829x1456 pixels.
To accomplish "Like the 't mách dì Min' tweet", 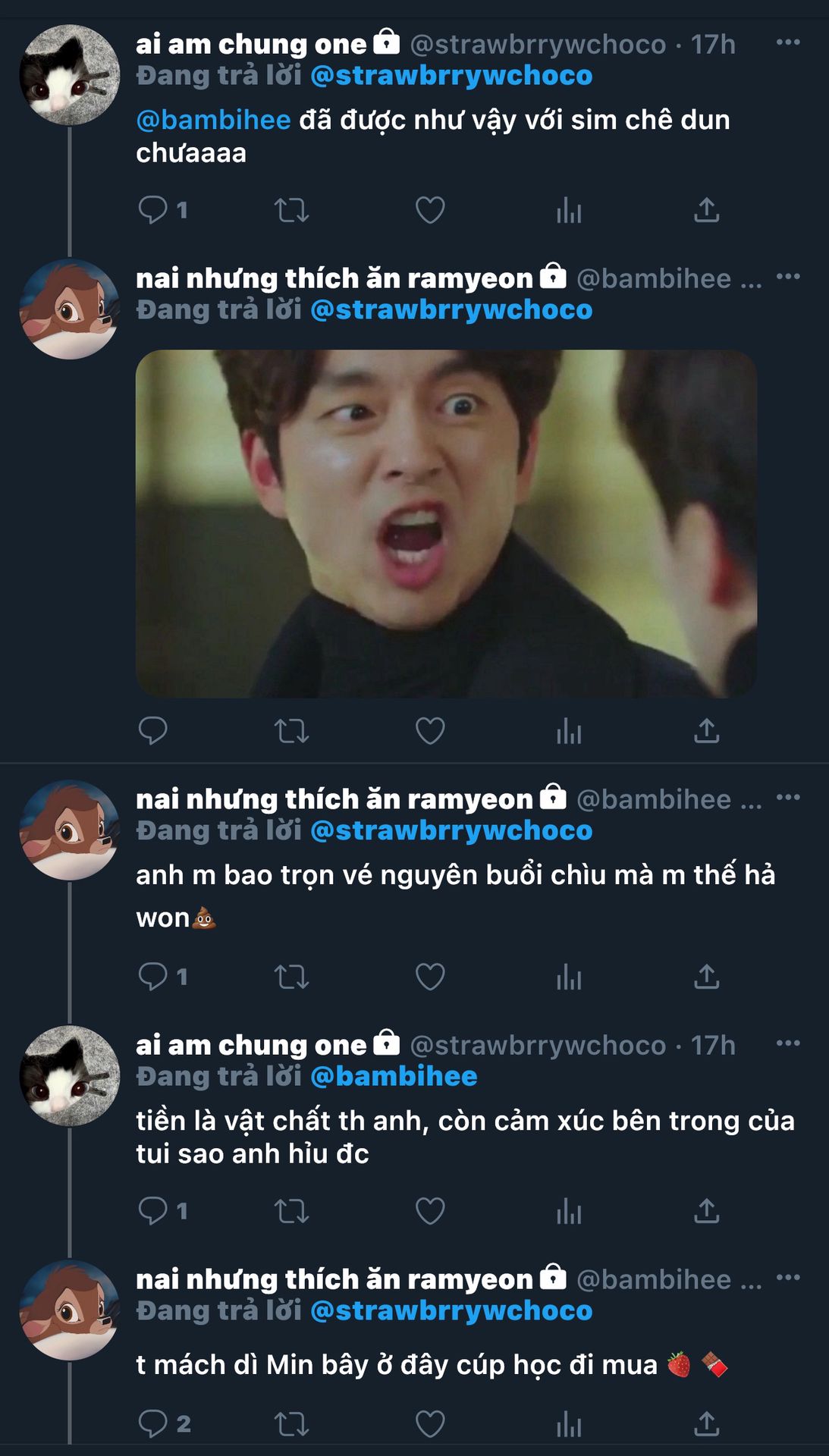I will click(430, 1424).
